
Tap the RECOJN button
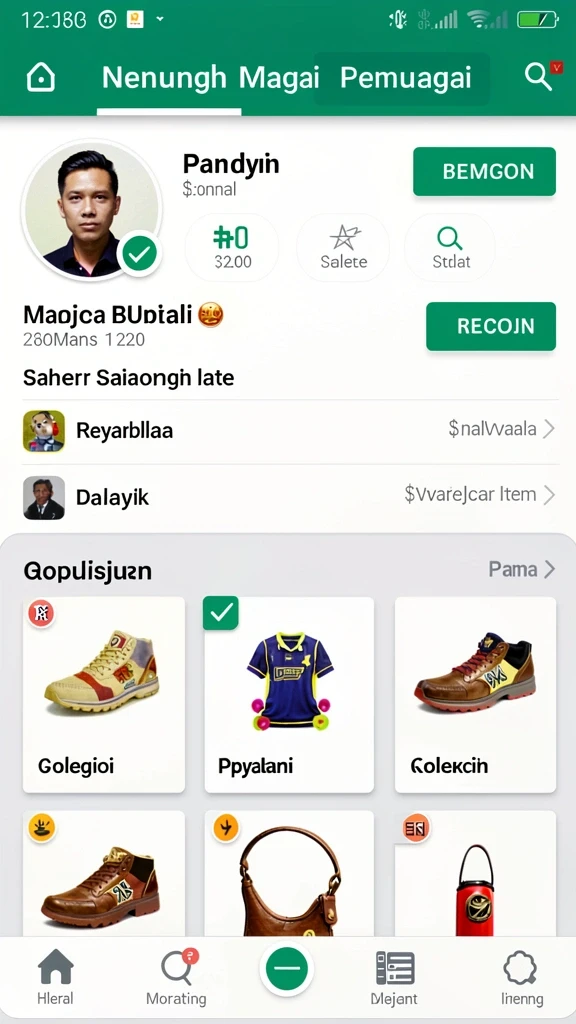point(491,327)
